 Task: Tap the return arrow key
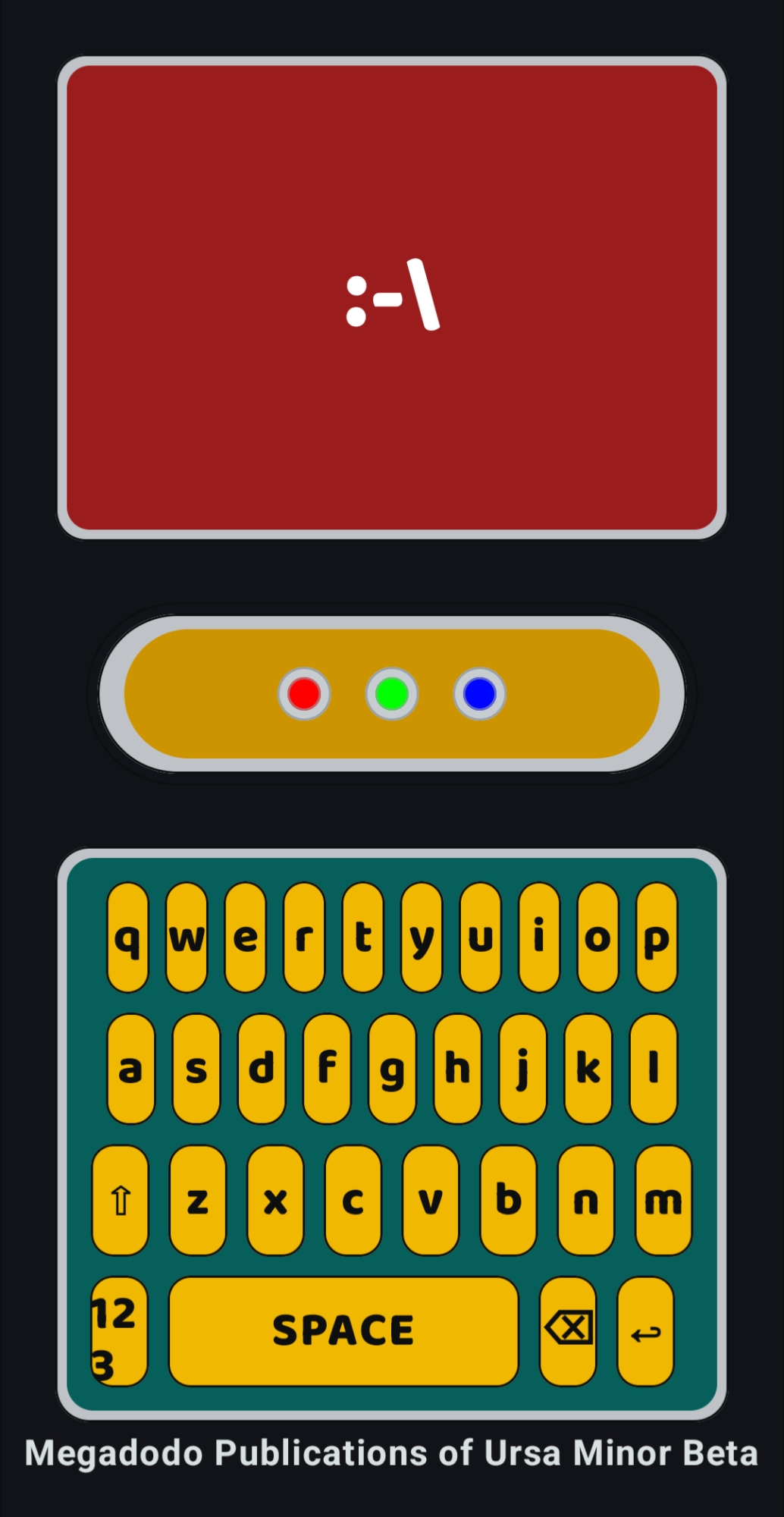(x=645, y=1331)
